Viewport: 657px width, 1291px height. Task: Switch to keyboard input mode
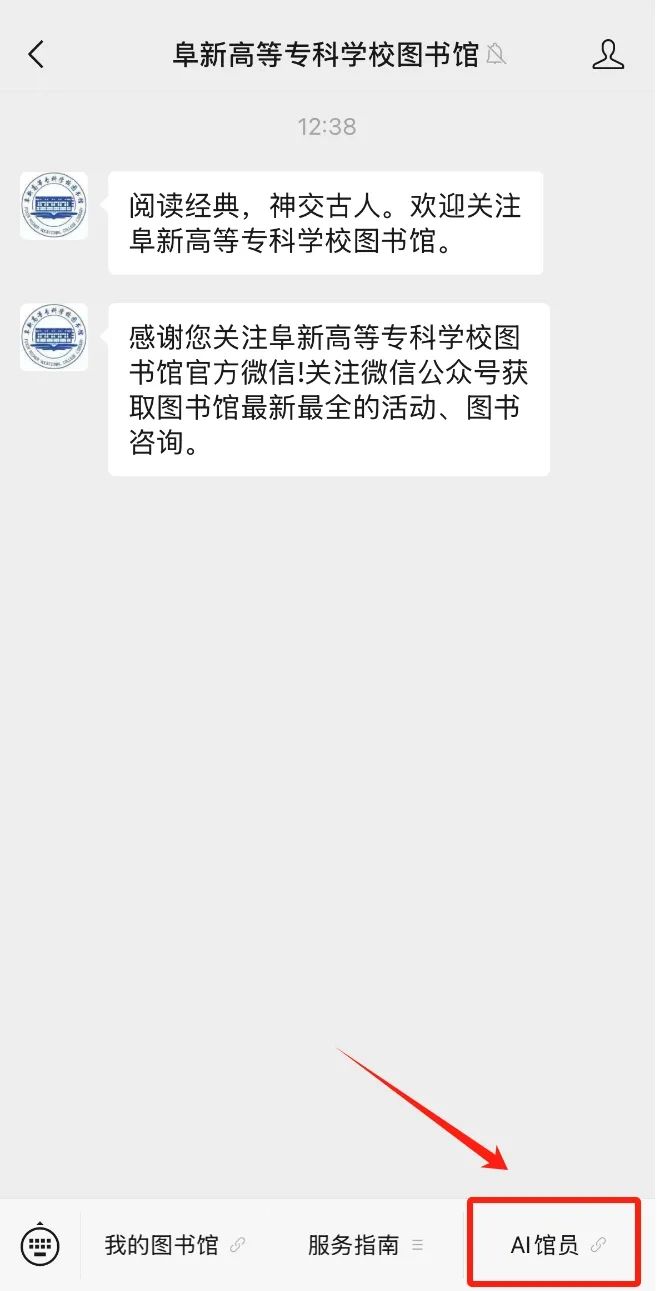[x=40, y=1245]
